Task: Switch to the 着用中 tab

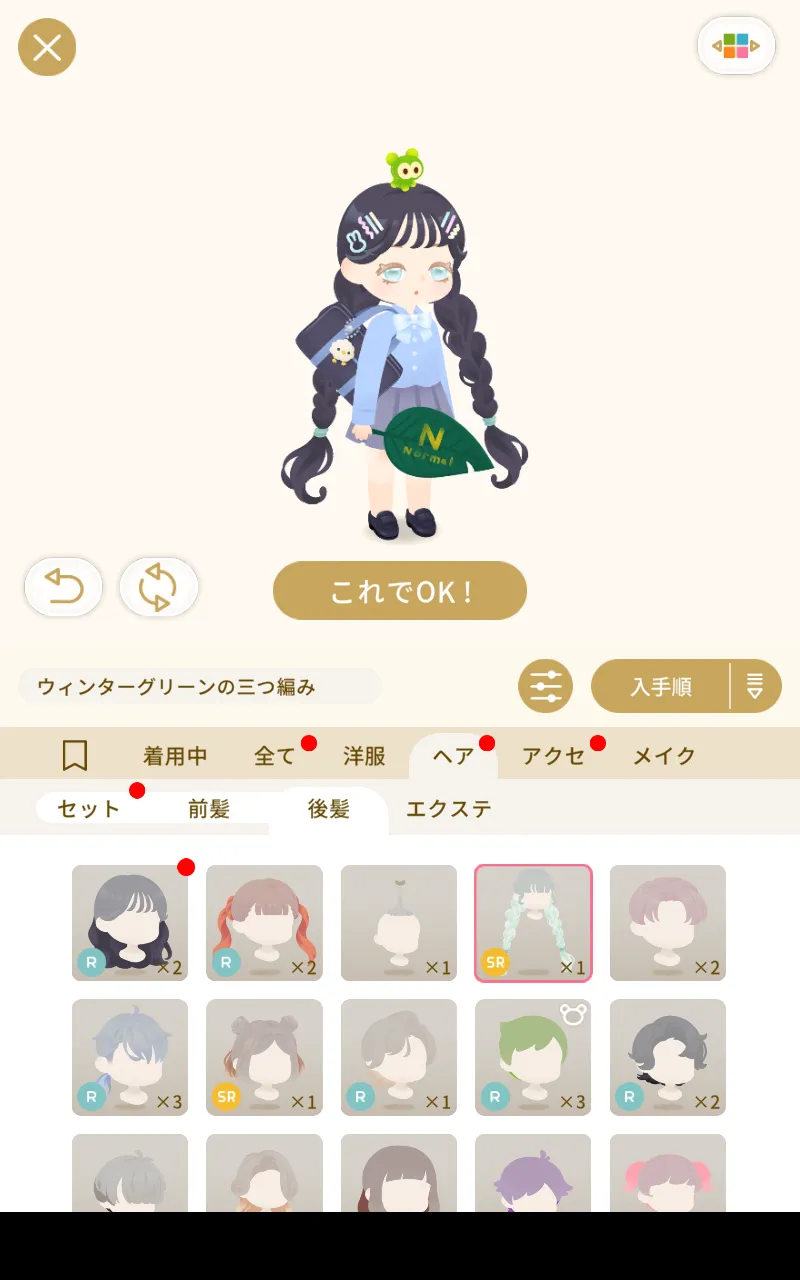Action: coord(175,756)
